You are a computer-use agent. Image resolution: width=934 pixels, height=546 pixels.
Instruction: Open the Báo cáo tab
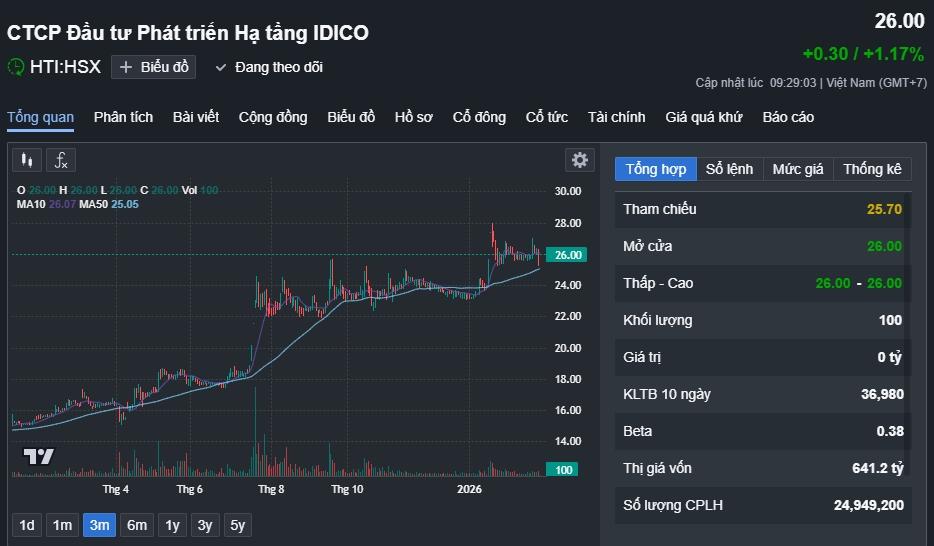(x=788, y=117)
